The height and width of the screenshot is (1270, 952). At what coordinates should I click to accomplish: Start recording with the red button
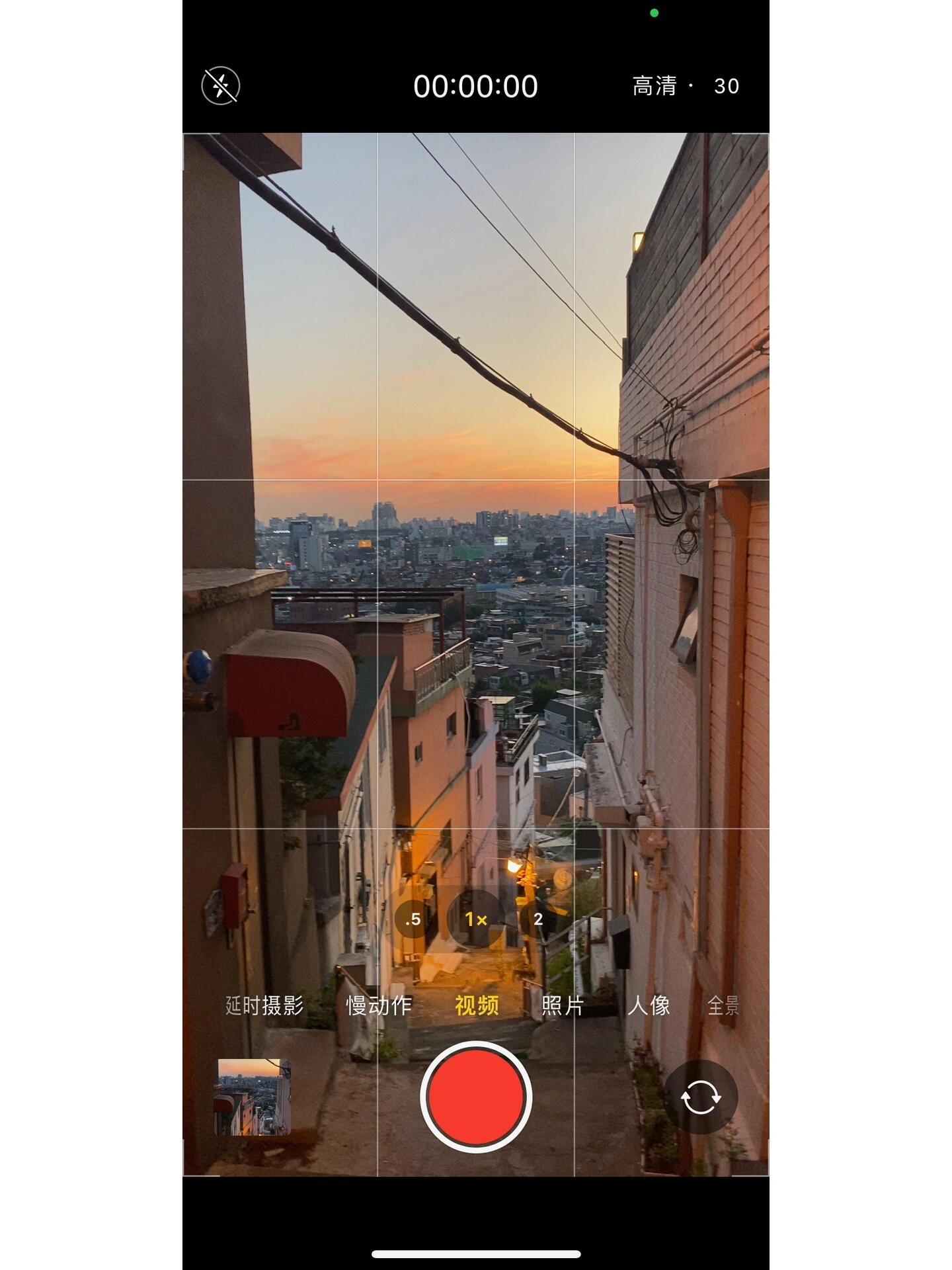(476, 1097)
